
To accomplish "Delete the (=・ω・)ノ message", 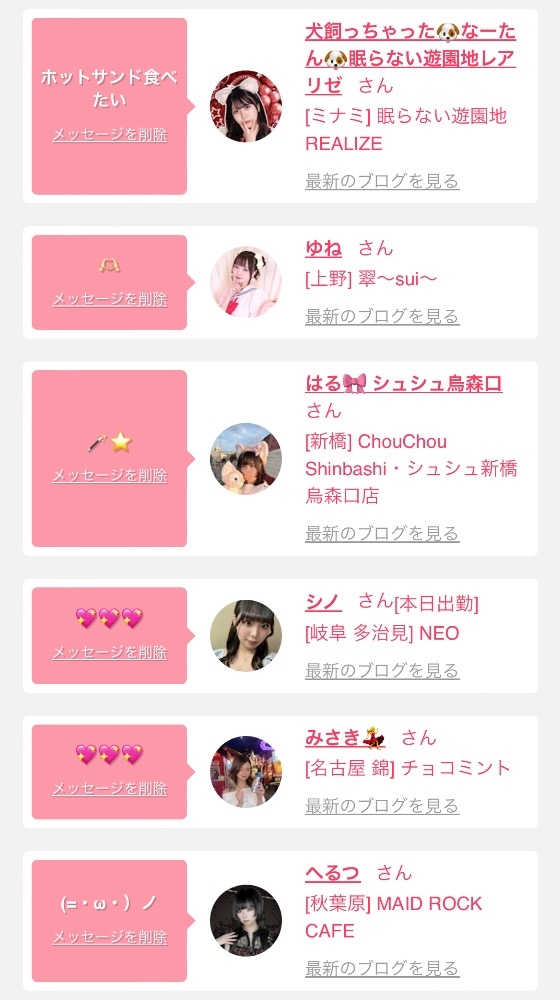I will point(110,938).
